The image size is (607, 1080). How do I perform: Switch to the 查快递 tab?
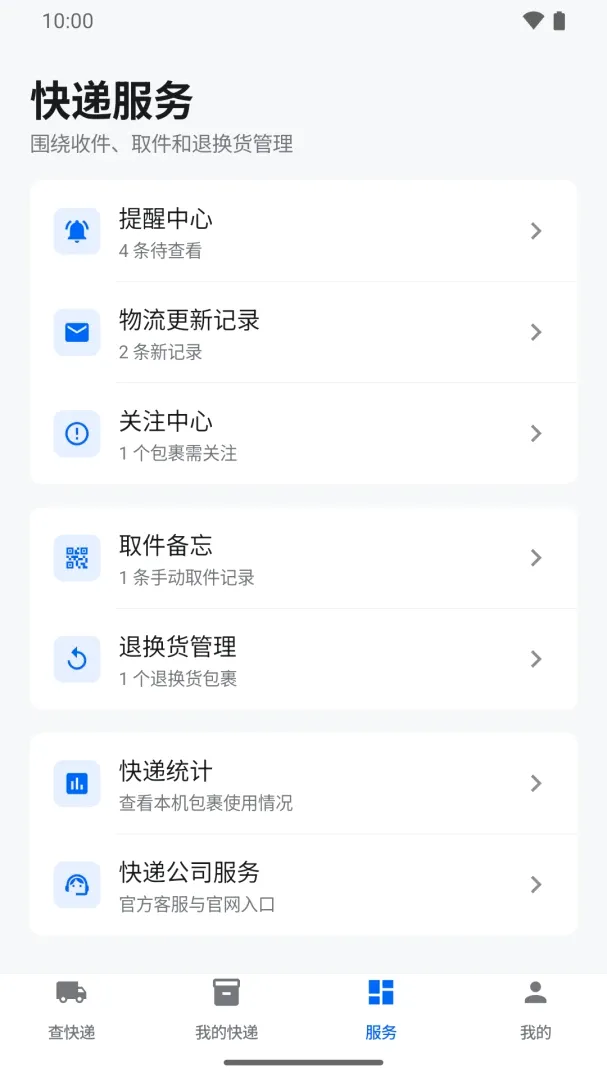[72, 1009]
